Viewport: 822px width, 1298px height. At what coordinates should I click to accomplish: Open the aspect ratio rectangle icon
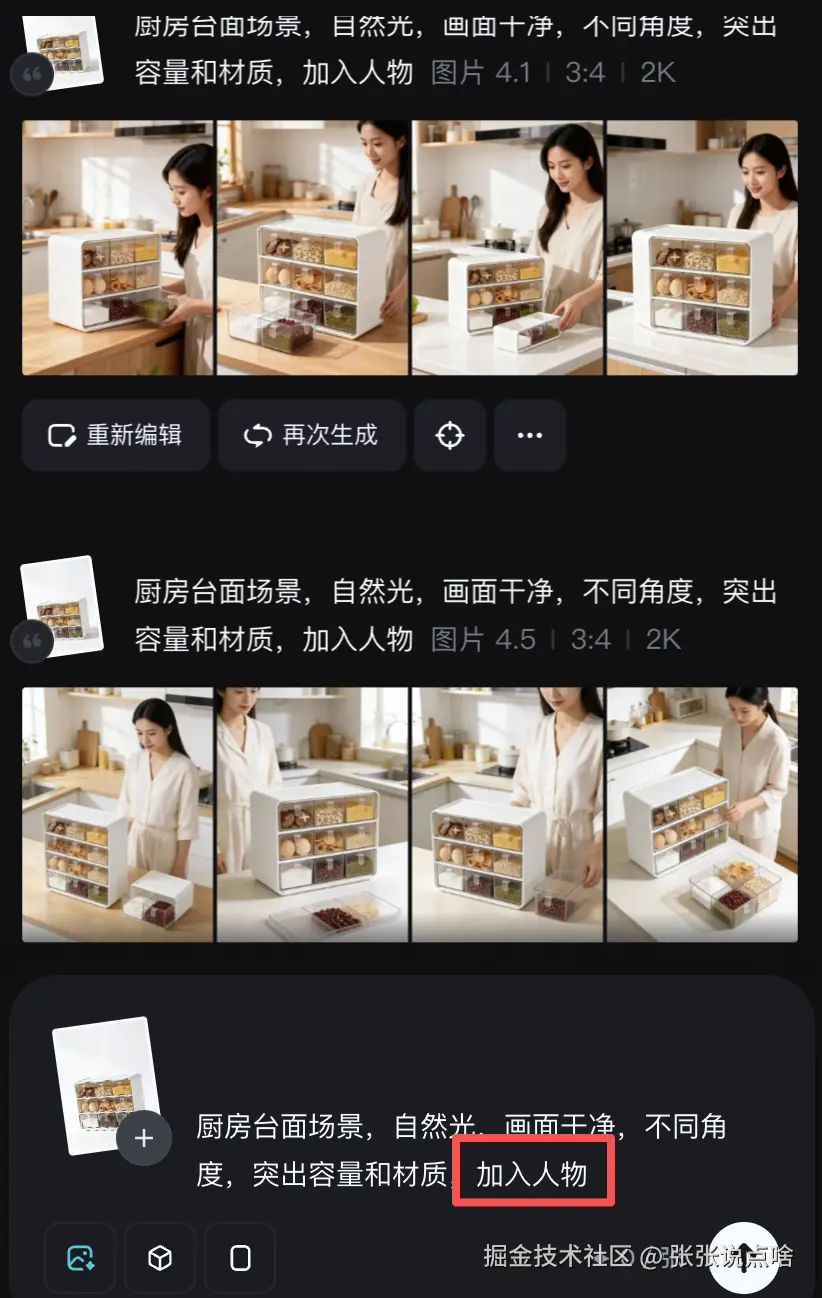point(240,1258)
